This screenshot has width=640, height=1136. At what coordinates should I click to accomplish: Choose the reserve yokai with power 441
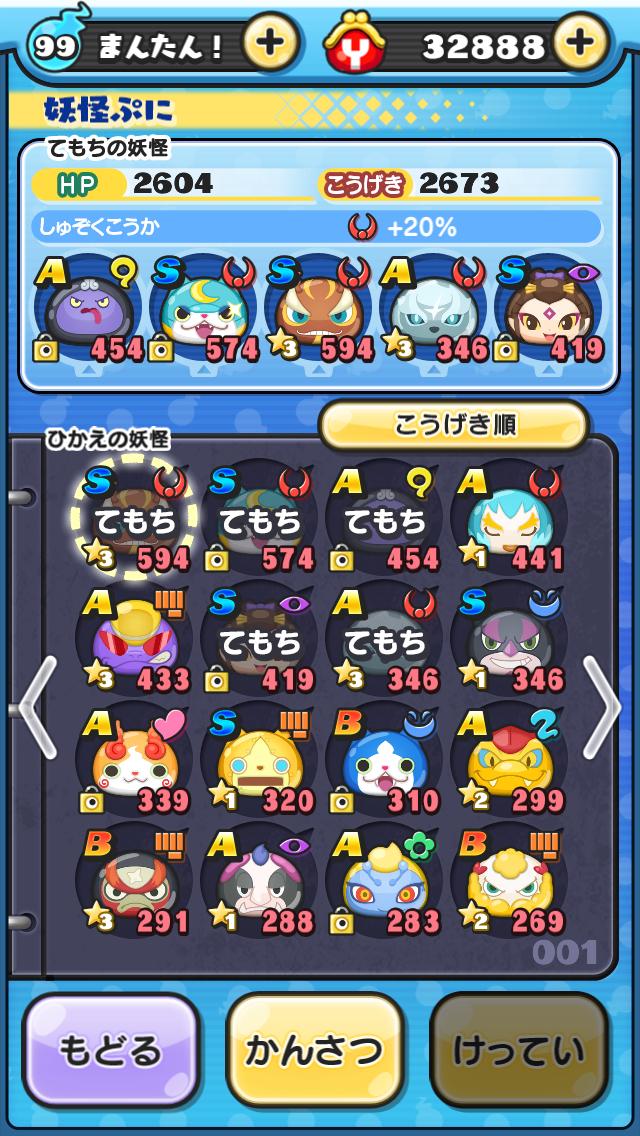click(508, 518)
